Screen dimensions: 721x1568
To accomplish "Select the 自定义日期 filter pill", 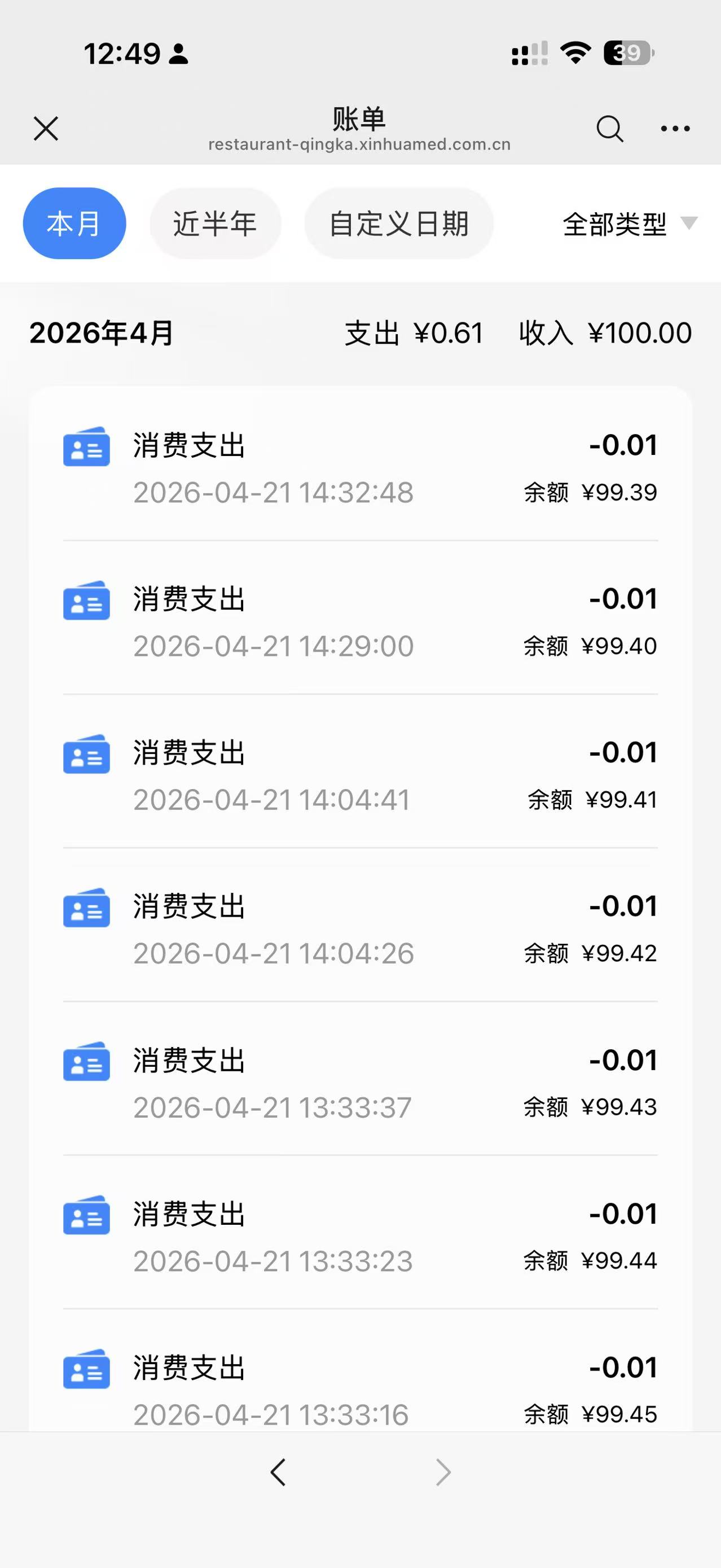I will click(400, 224).
